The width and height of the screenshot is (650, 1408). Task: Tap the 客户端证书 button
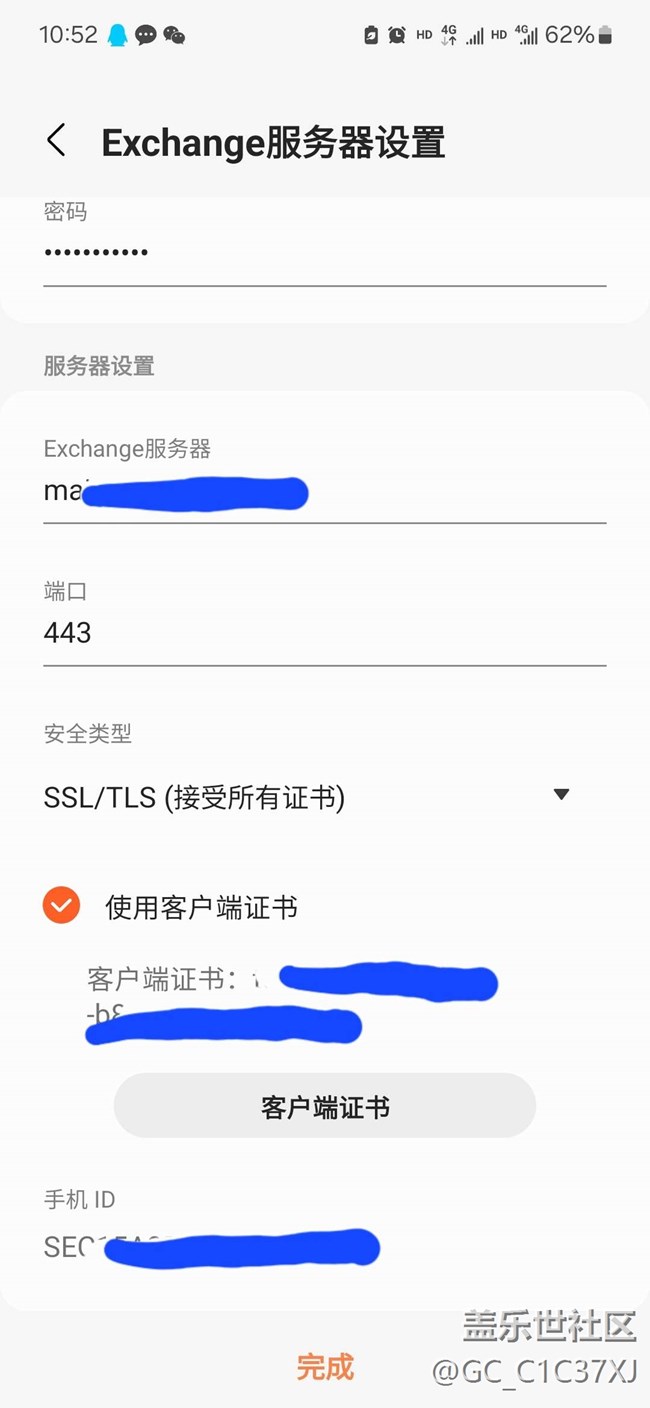coord(325,1106)
